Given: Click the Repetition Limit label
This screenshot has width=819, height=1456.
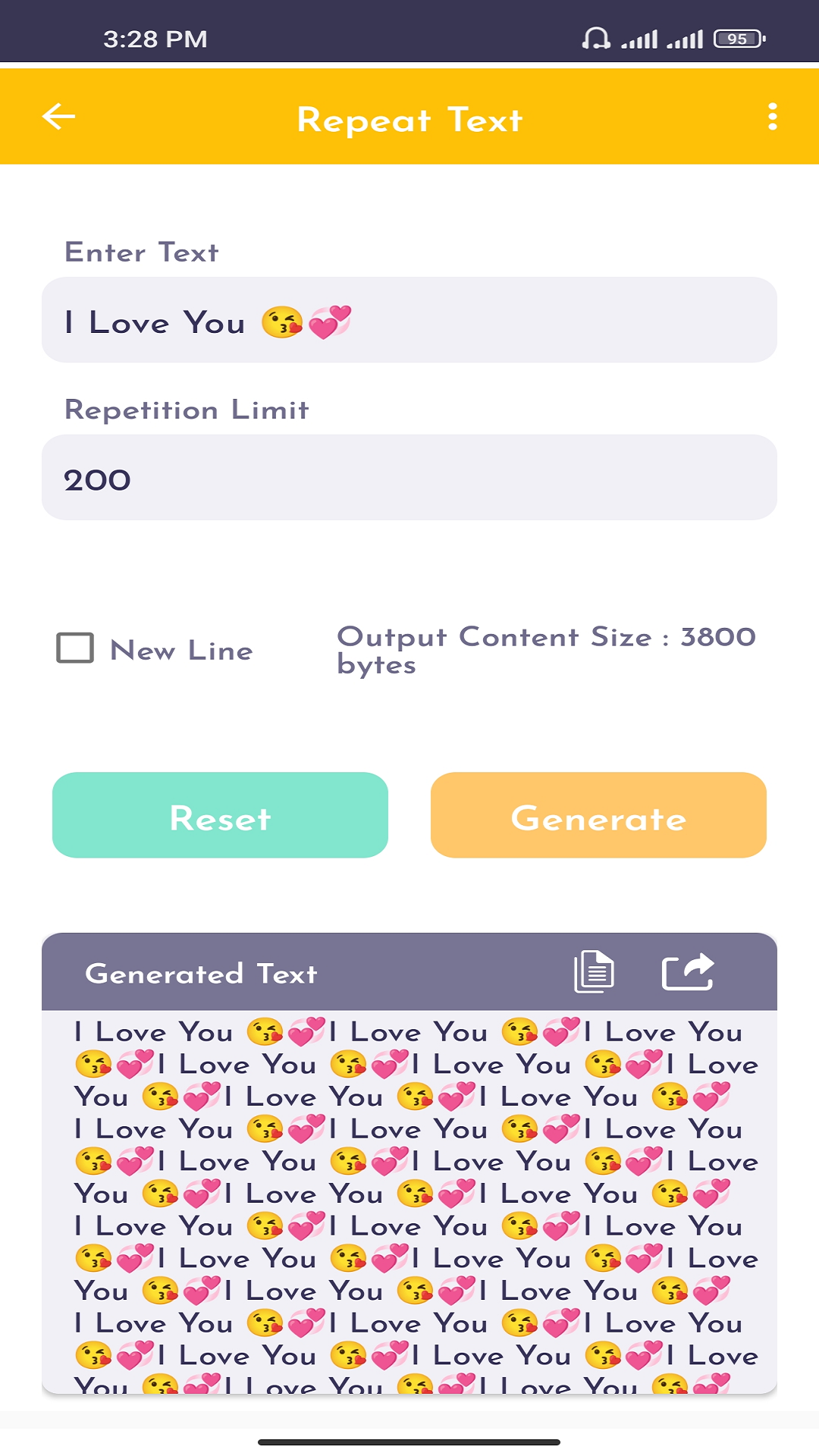Looking at the screenshot, I should [186, 410].
